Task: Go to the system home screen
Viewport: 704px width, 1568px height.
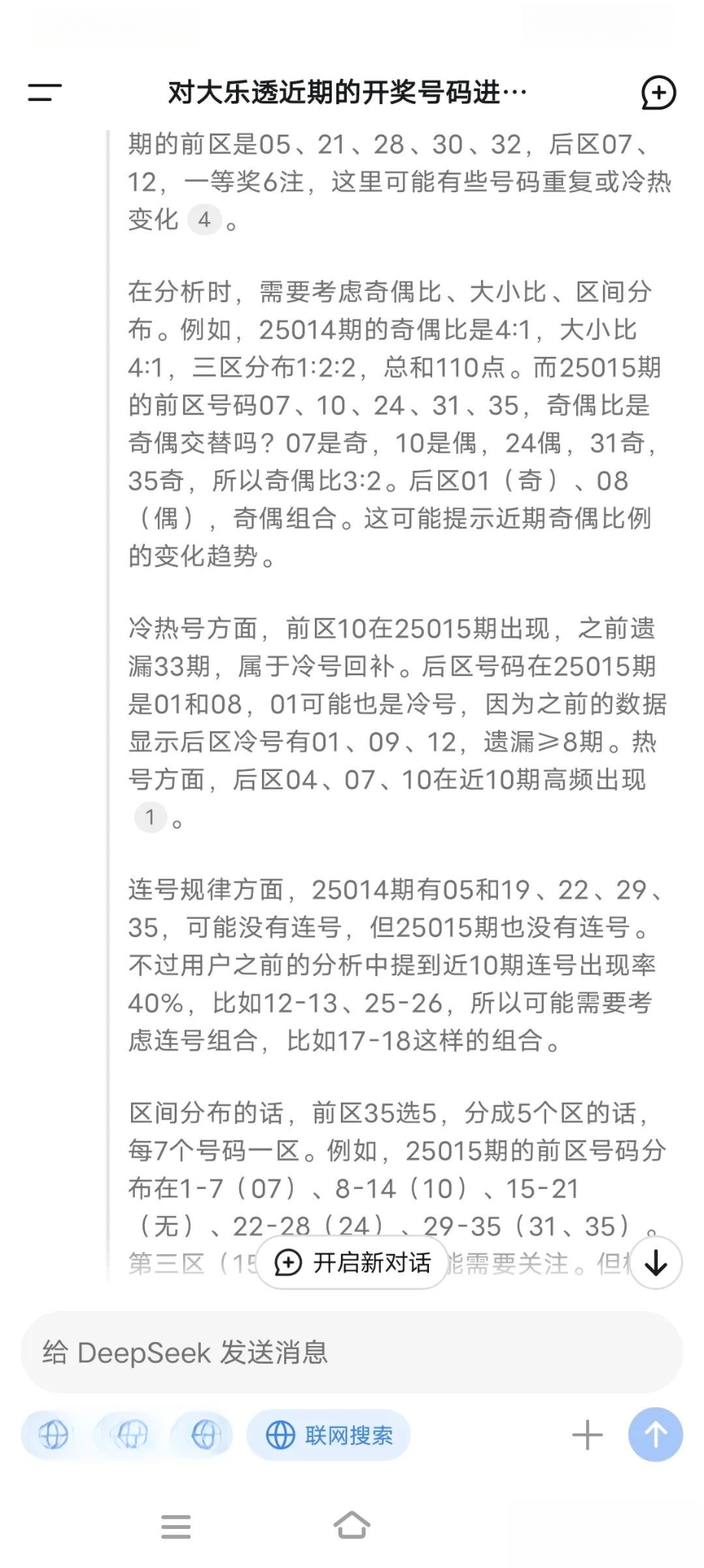Action: (x=352, y=1525)
